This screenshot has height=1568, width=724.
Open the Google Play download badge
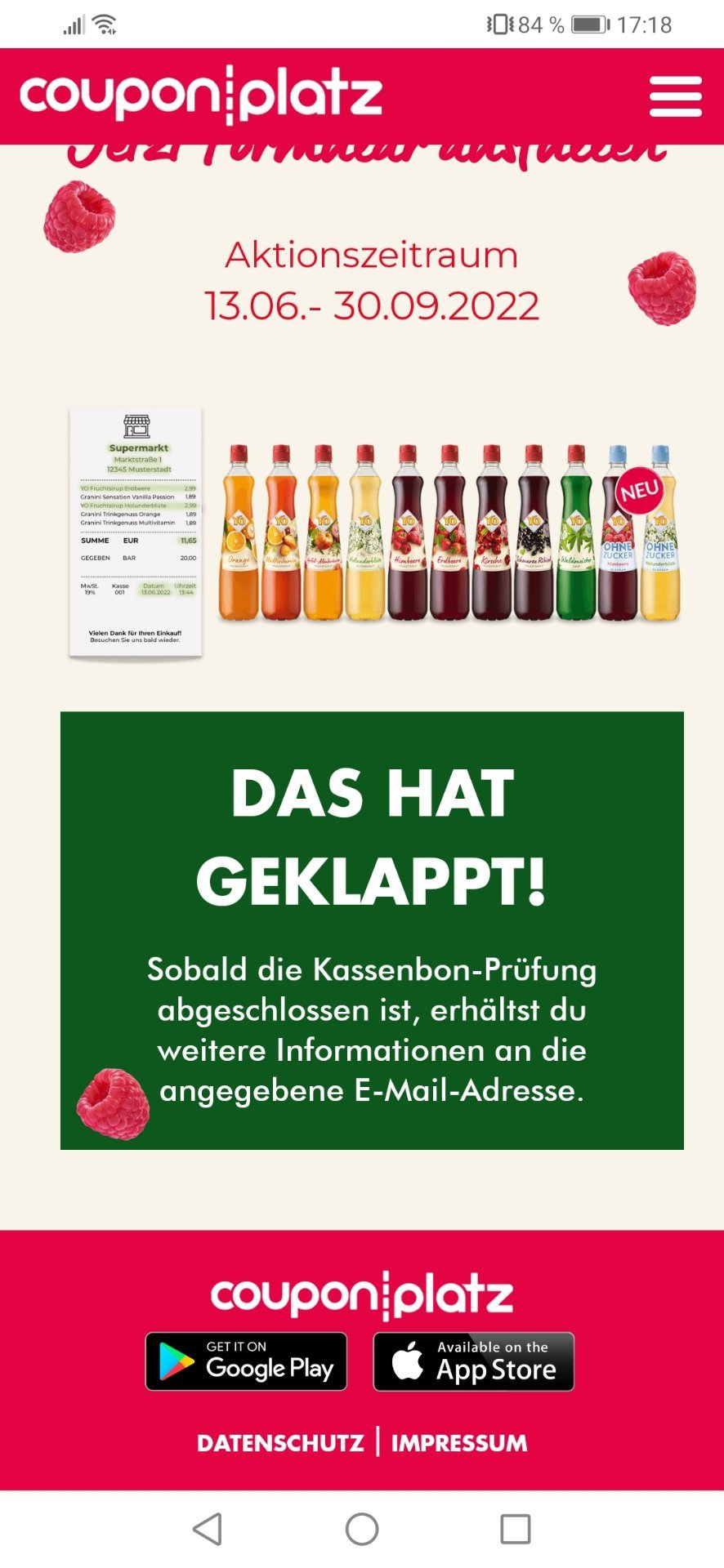coord(246,1361)
